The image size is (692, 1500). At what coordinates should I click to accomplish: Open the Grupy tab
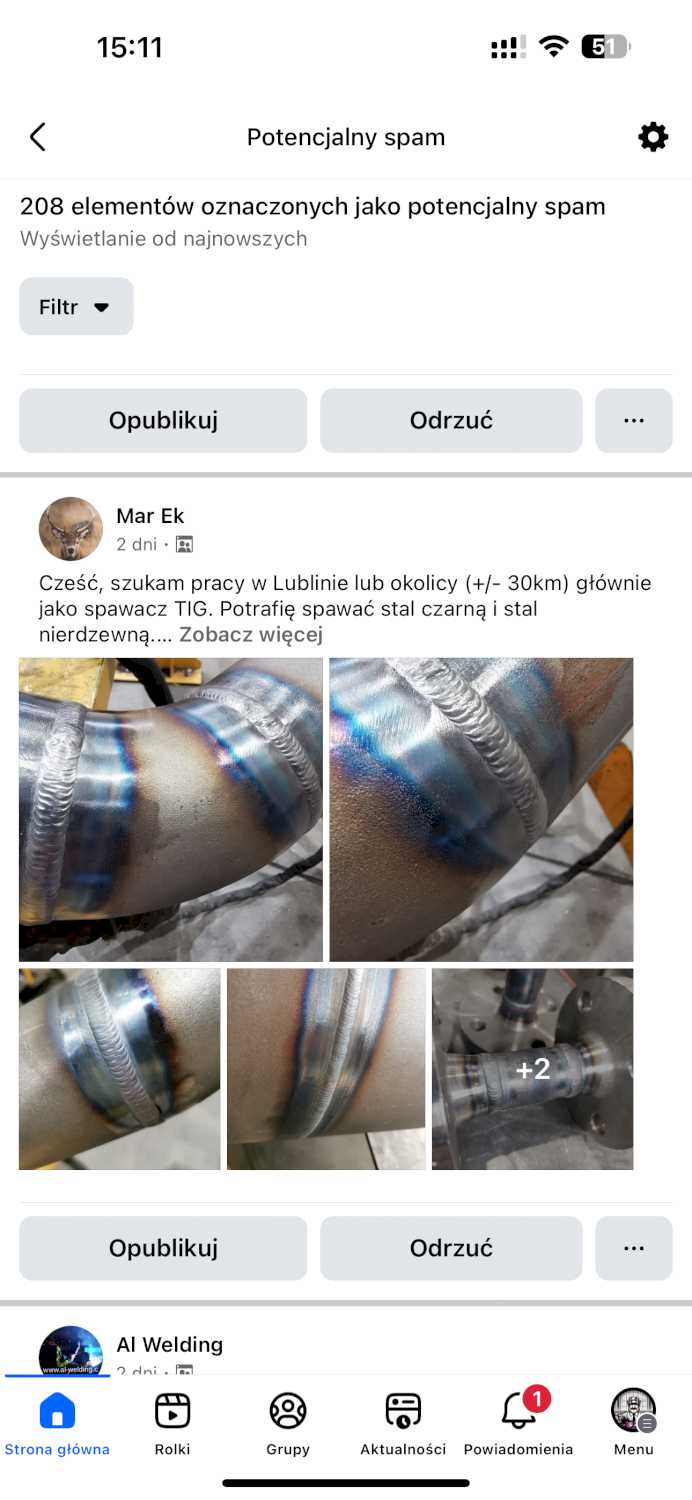288,1424
